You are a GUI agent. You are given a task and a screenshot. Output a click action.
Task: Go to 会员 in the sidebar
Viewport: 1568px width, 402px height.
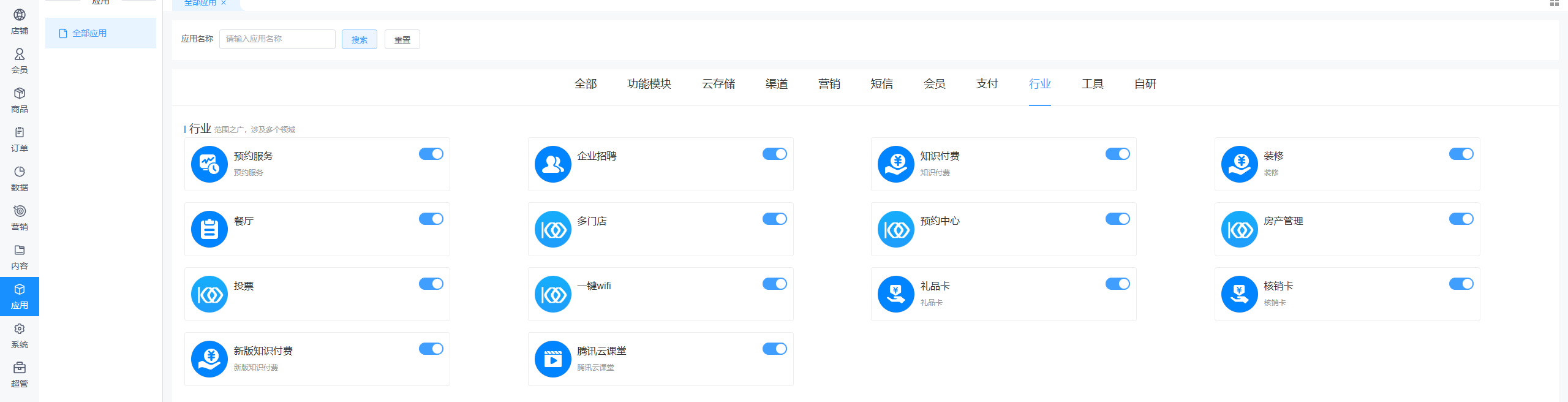20,61
